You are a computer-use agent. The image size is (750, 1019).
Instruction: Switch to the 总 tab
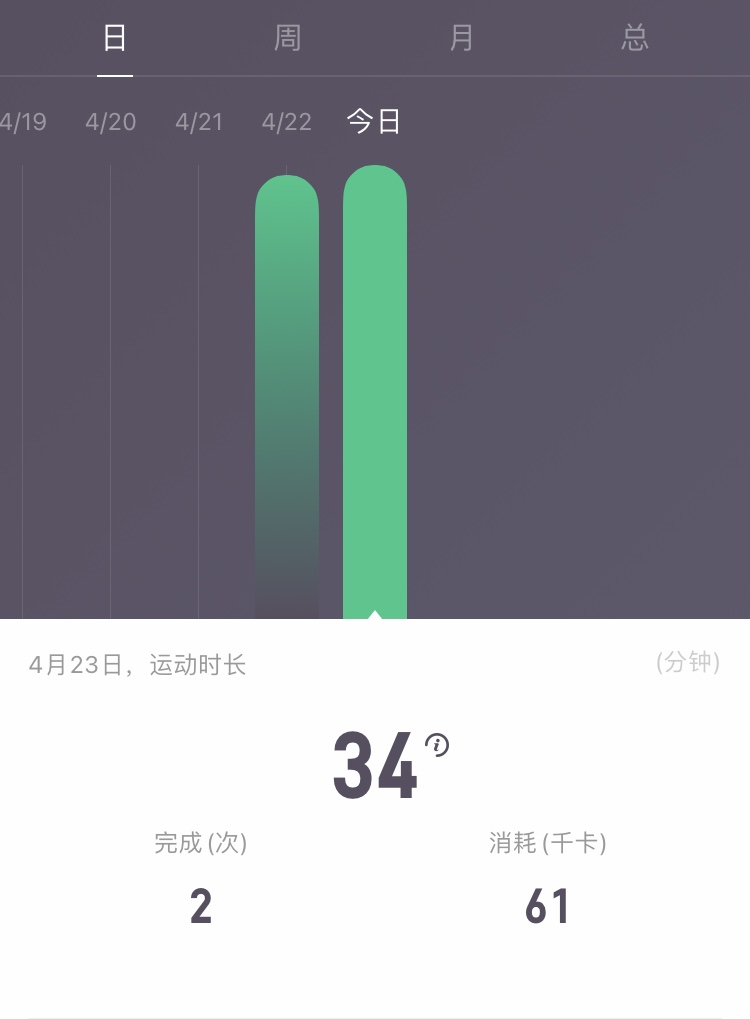point(635,39)
